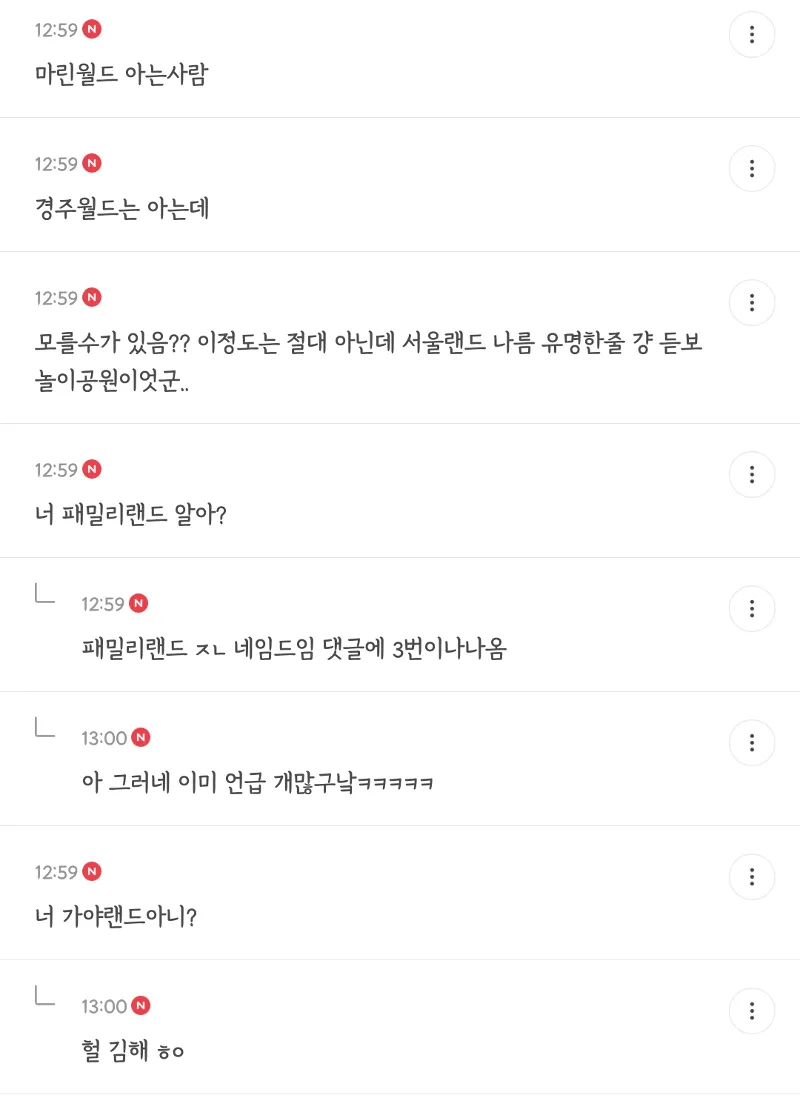800x1098 pixels.
Task: Open the three-dot menu beside 경주월드는 아는데
Action: 751,169
